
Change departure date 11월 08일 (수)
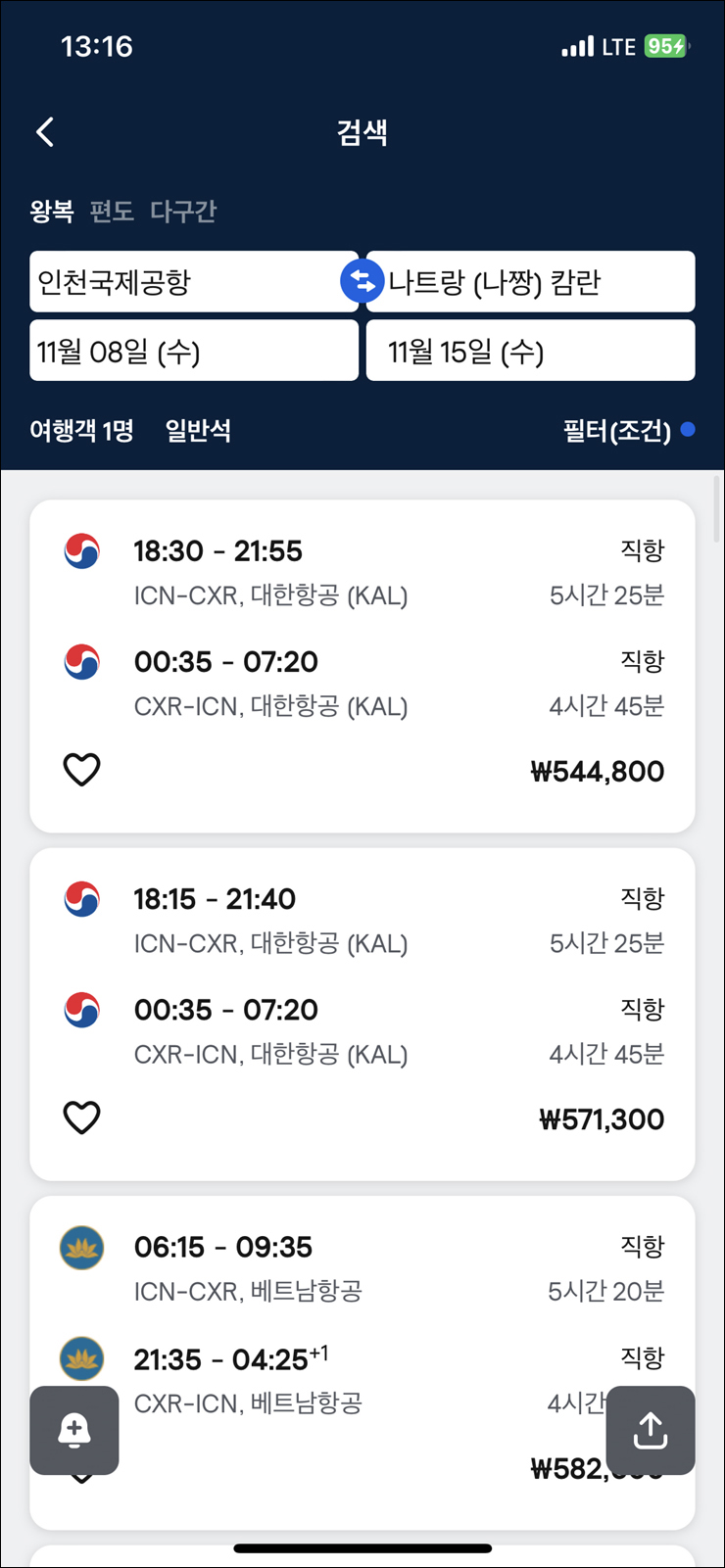point(194,351)
